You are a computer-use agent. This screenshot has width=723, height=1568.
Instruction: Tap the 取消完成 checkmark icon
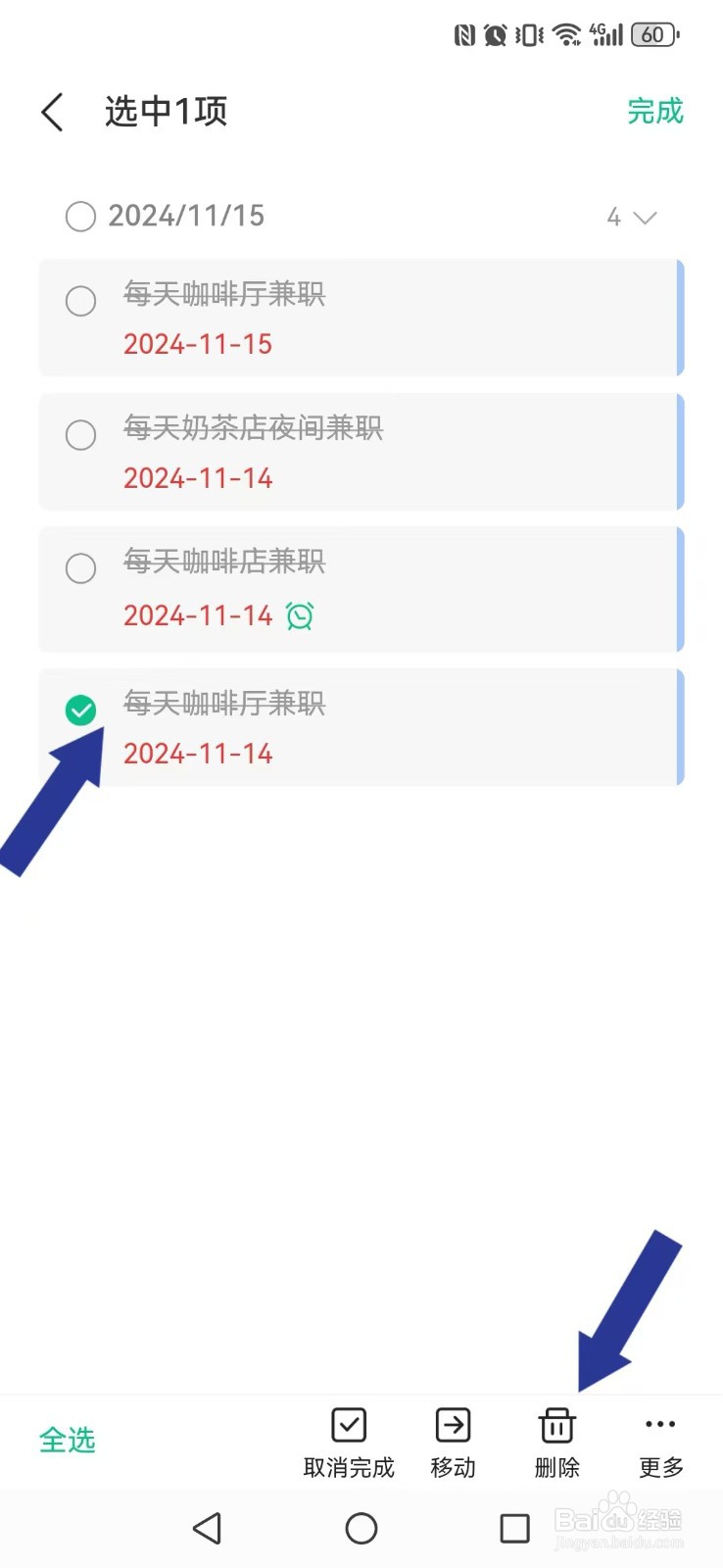tap(348, 1425)
